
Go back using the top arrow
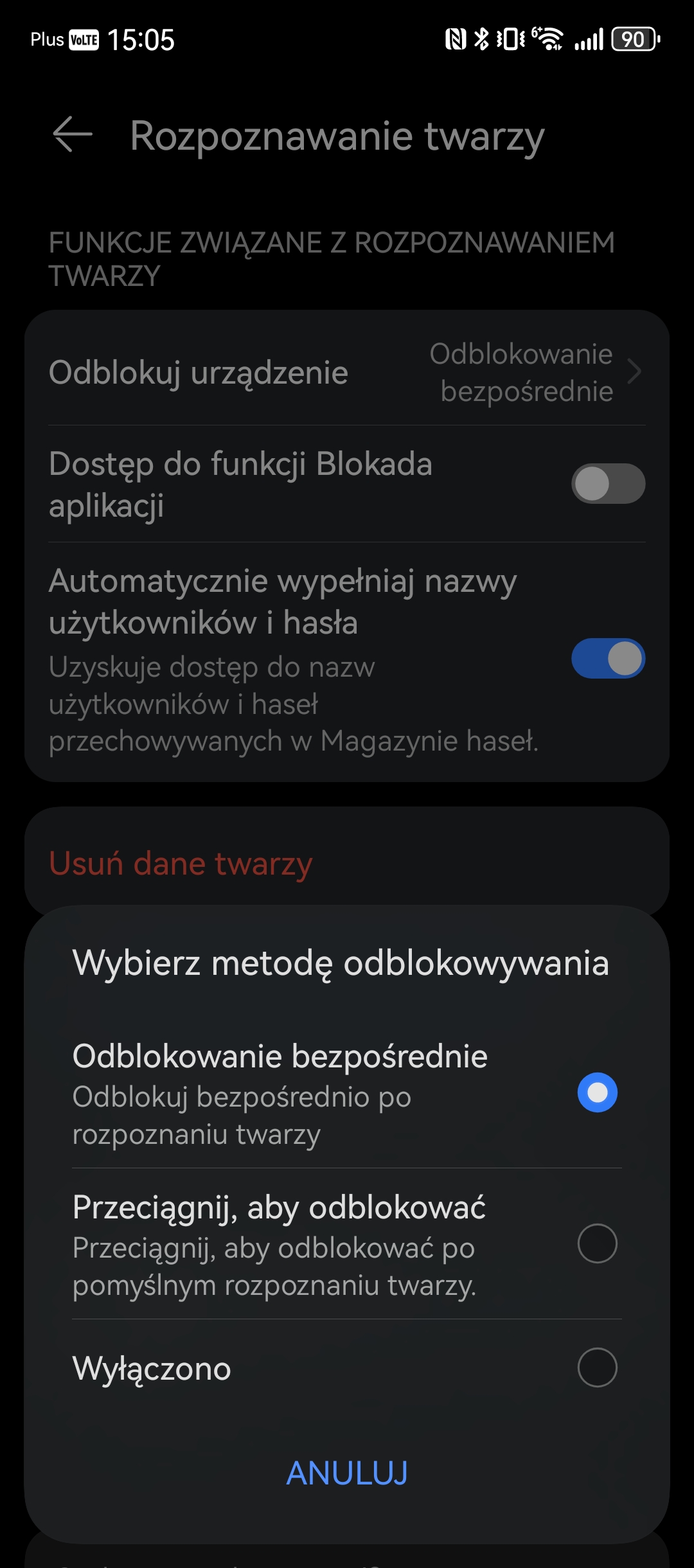pos(73,135)
